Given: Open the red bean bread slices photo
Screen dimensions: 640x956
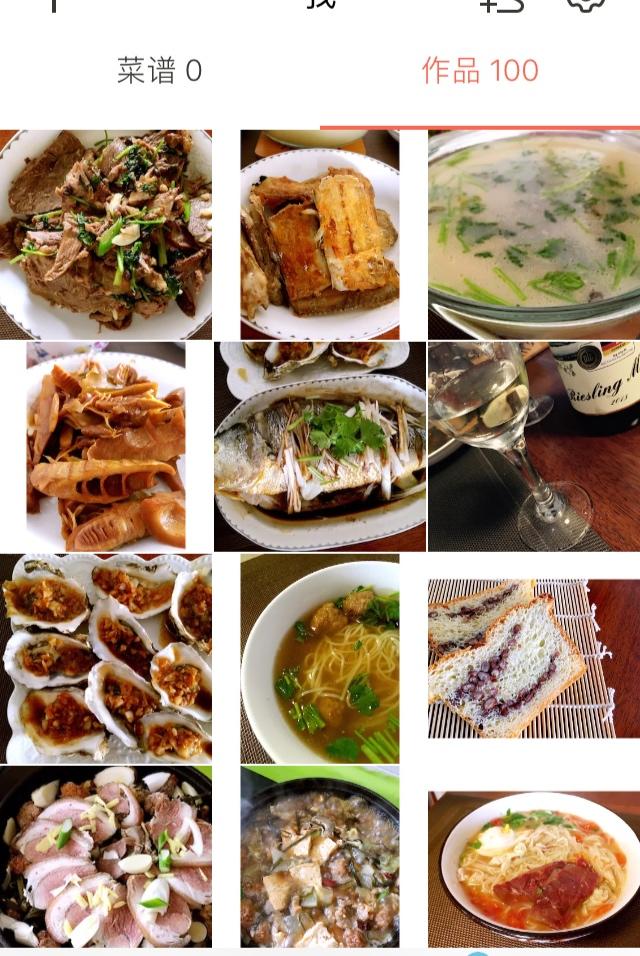Looking at the screenshot, I should pyautogui.click(x=534, y=659).
